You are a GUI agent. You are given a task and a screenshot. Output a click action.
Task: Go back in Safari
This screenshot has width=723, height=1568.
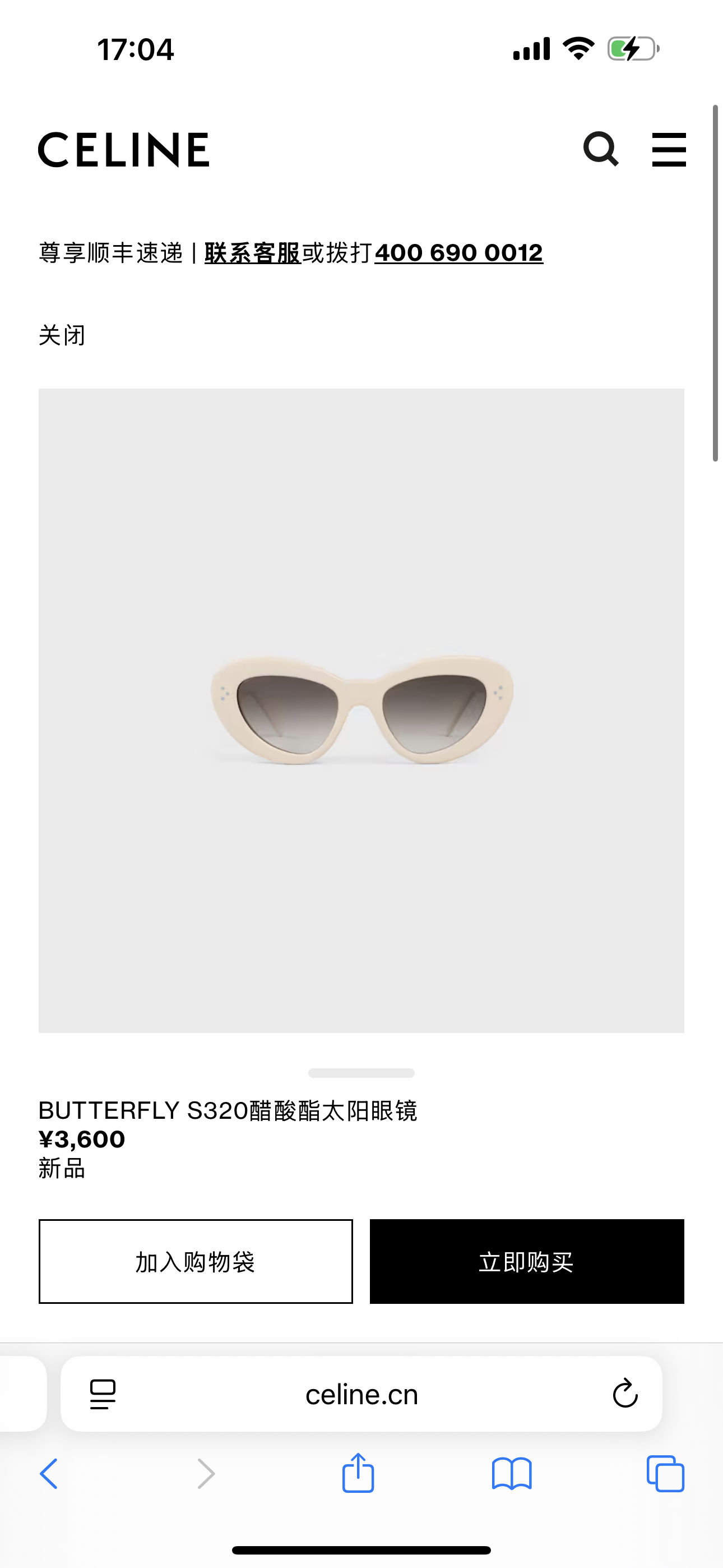tap(49, 1474)
